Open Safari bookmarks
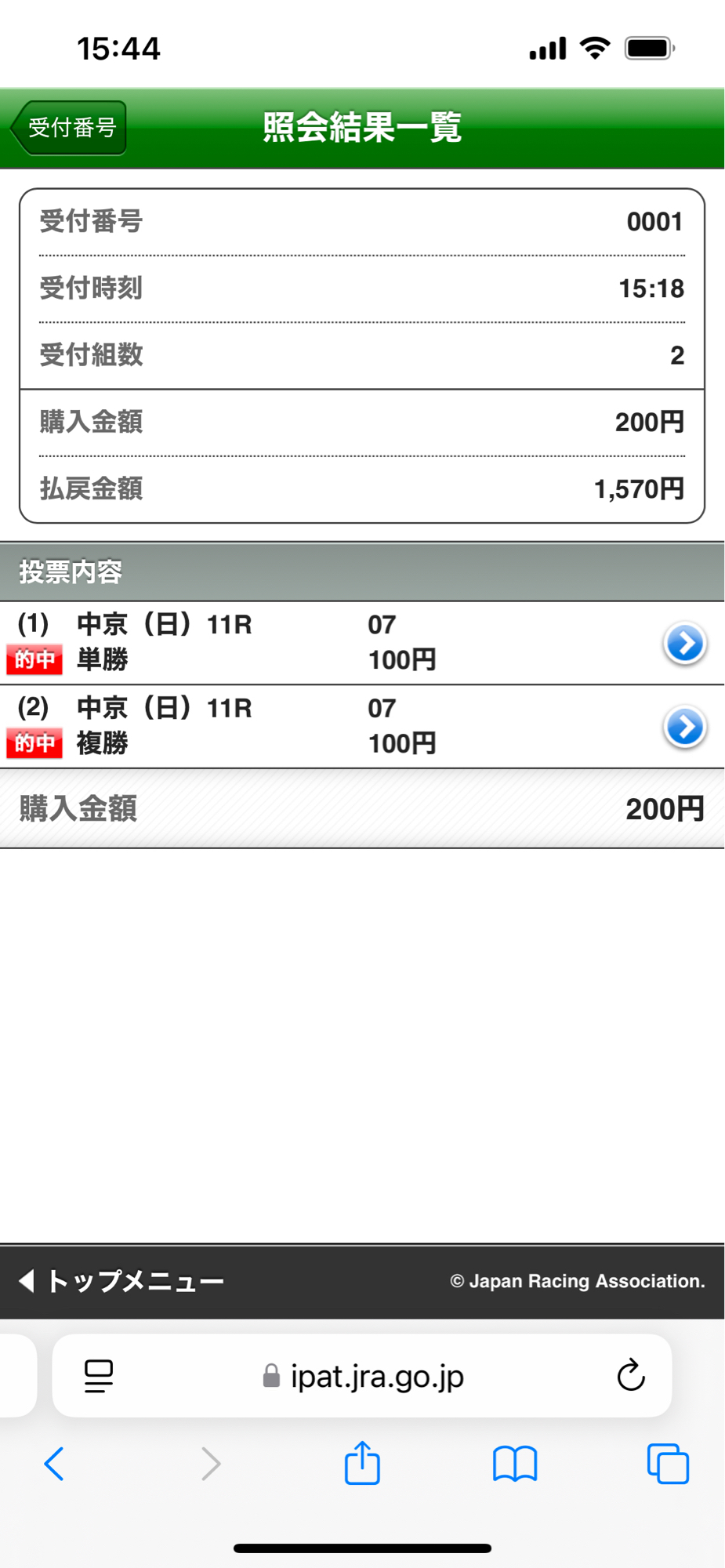 (x=514, y=1463)
